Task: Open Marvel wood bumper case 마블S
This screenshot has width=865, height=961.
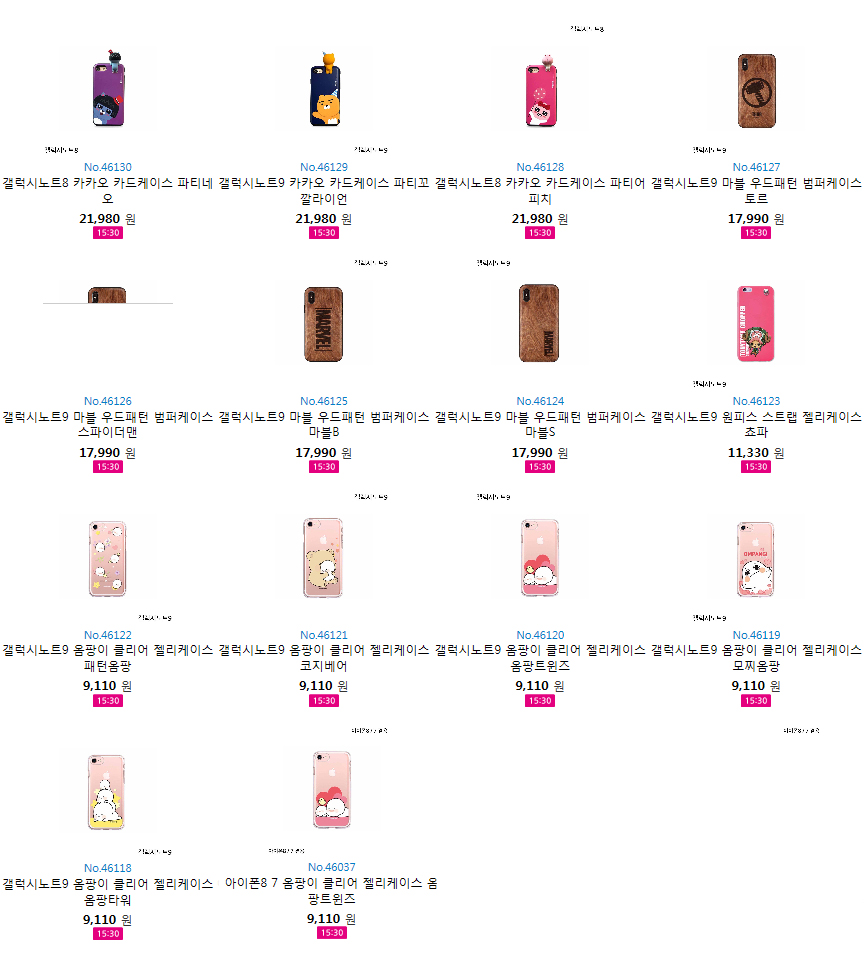Action: (x=540, y=418)
